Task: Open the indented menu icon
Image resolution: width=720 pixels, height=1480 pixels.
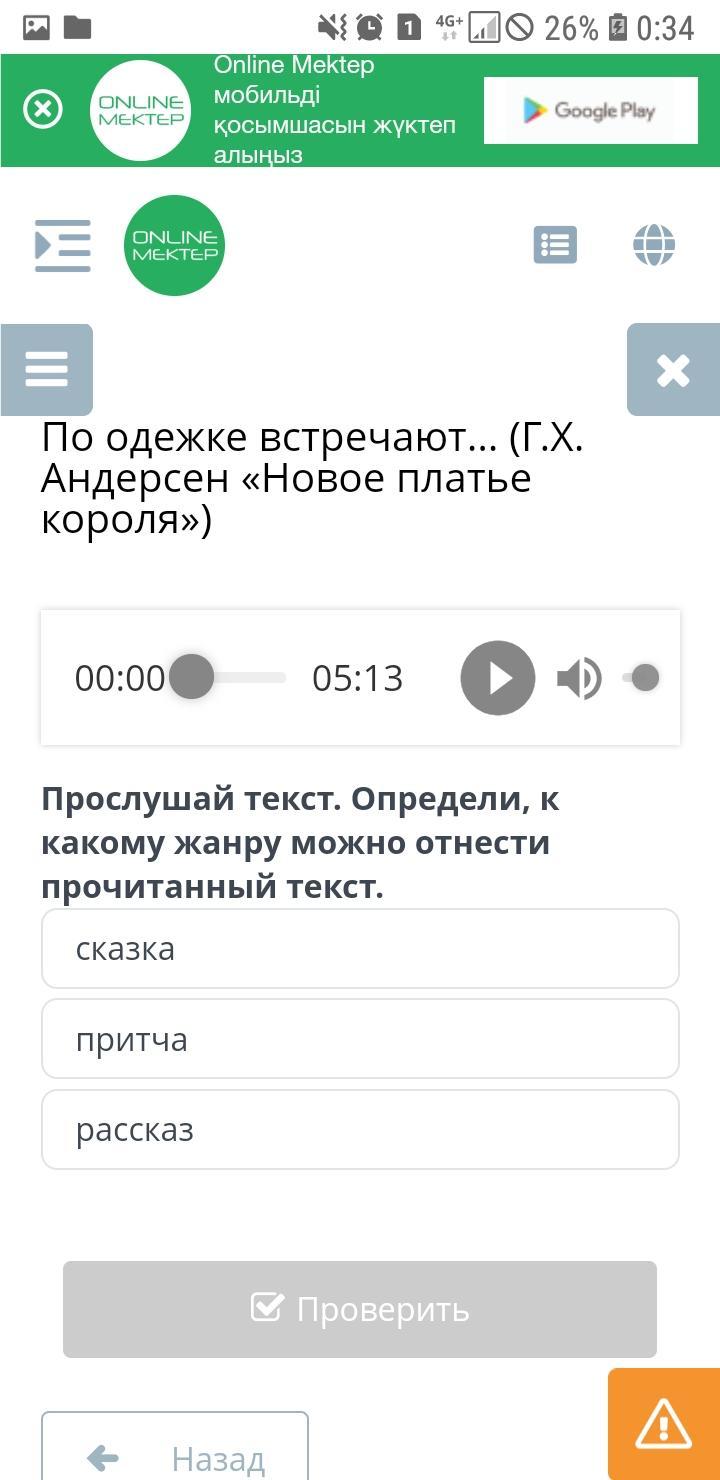Action: click(x=63, y=245)
